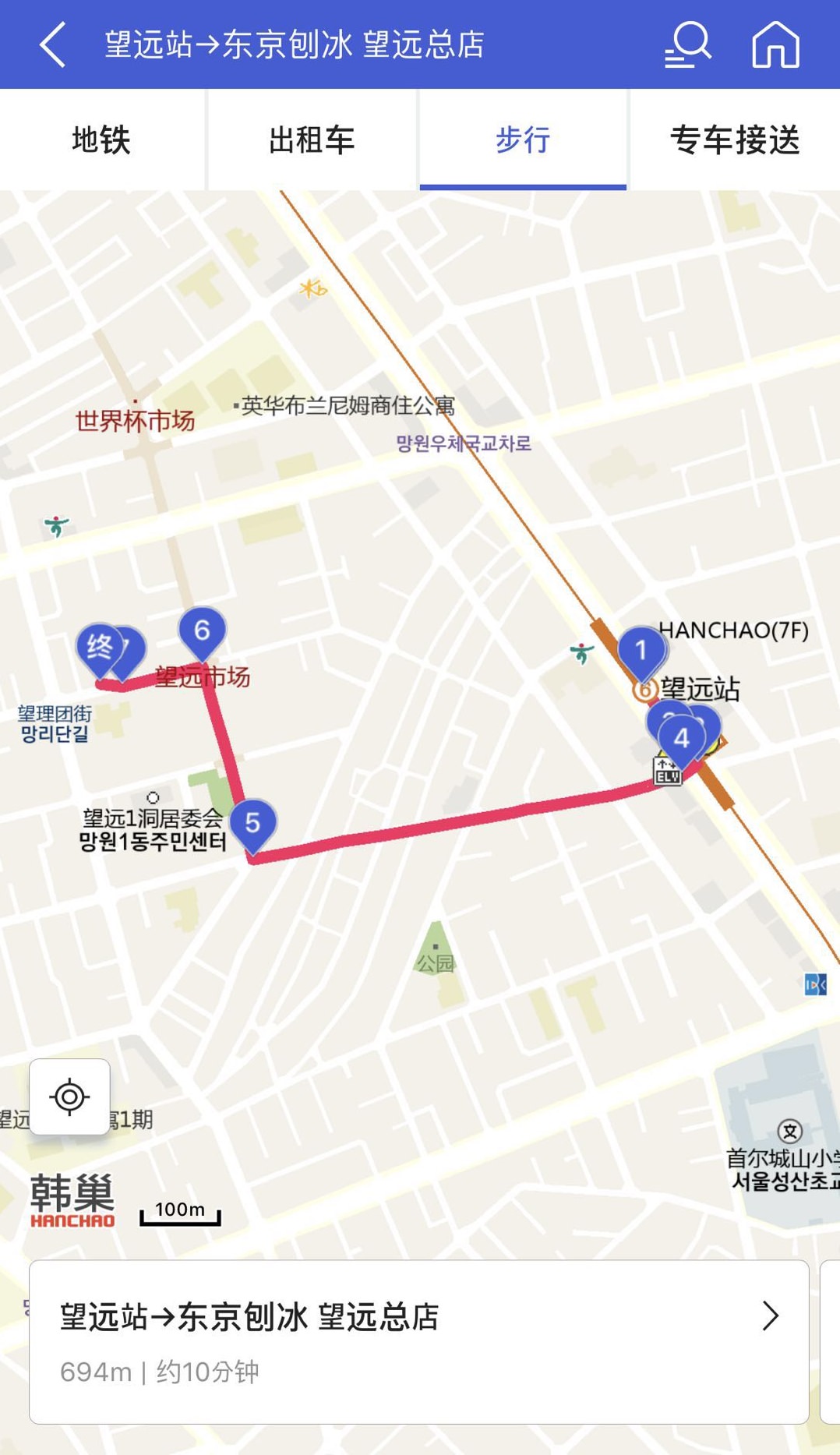Select waypoint marker 6 near 望远市场
This screenshot has width=840, height=1455.
tap(203, 633)
